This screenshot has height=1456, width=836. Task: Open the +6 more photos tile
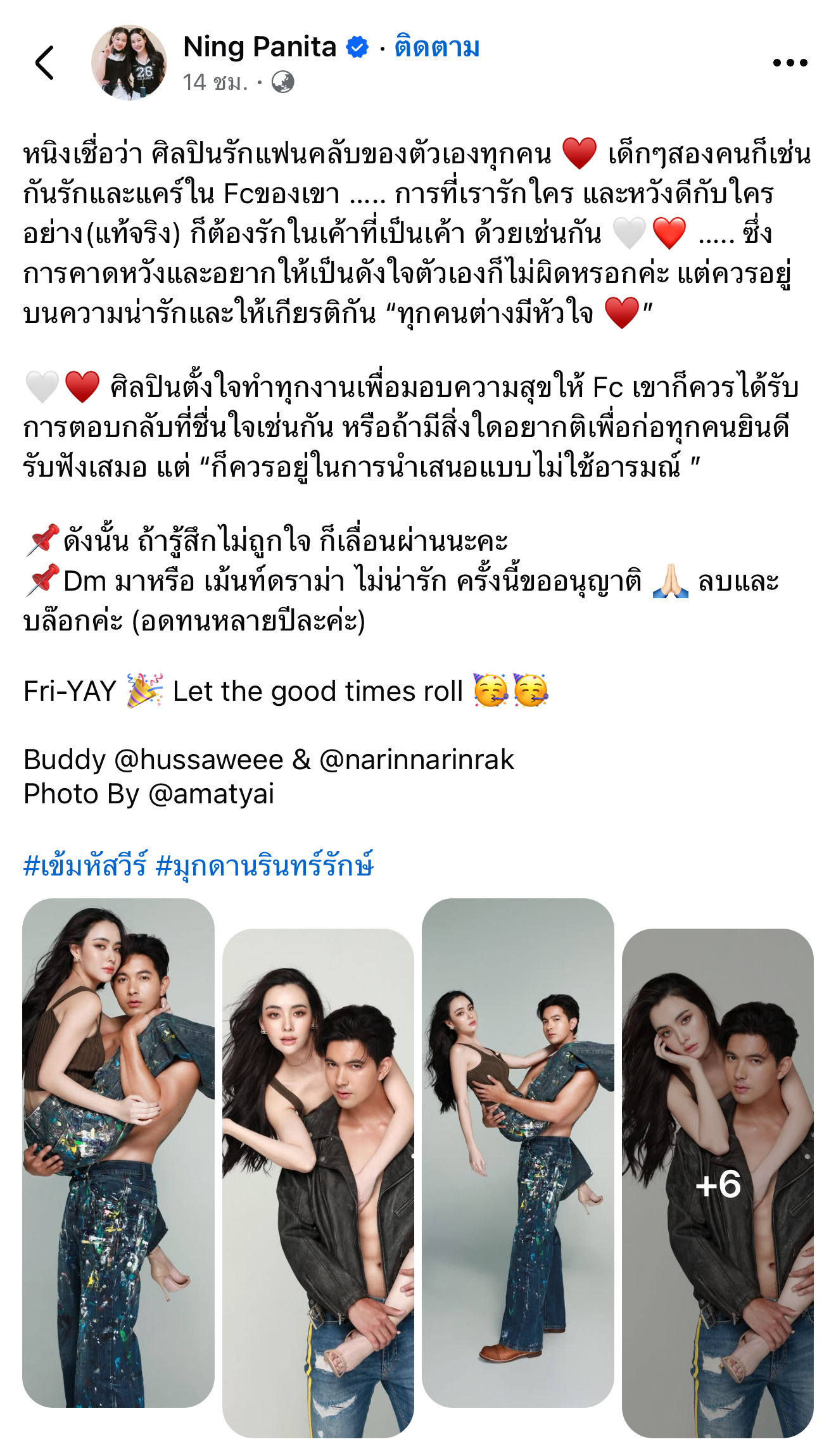(x=718, y=1183)
